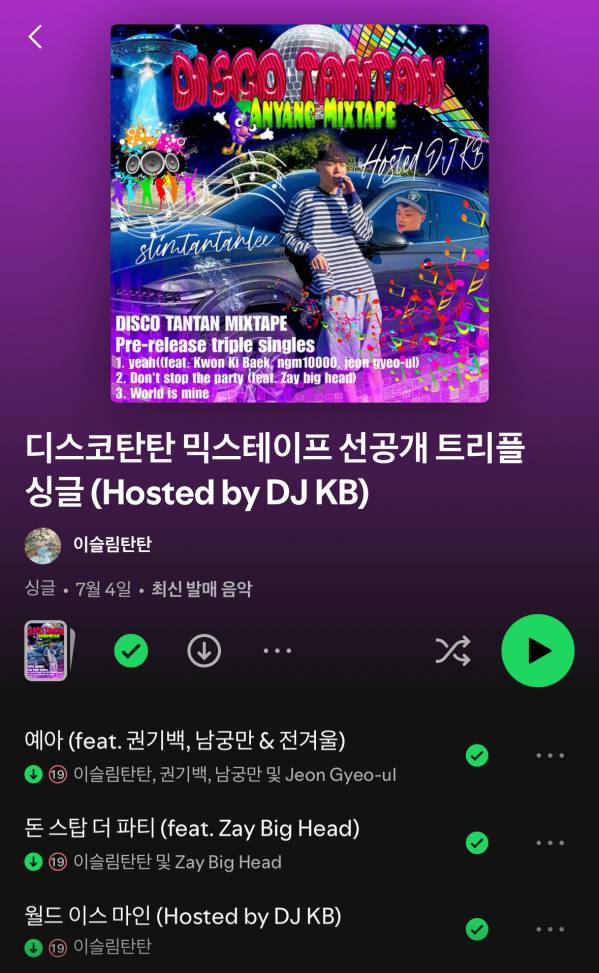This screenshot has height=973, width=599.
Task: Play the album with the green button
Action: point(538,651)
